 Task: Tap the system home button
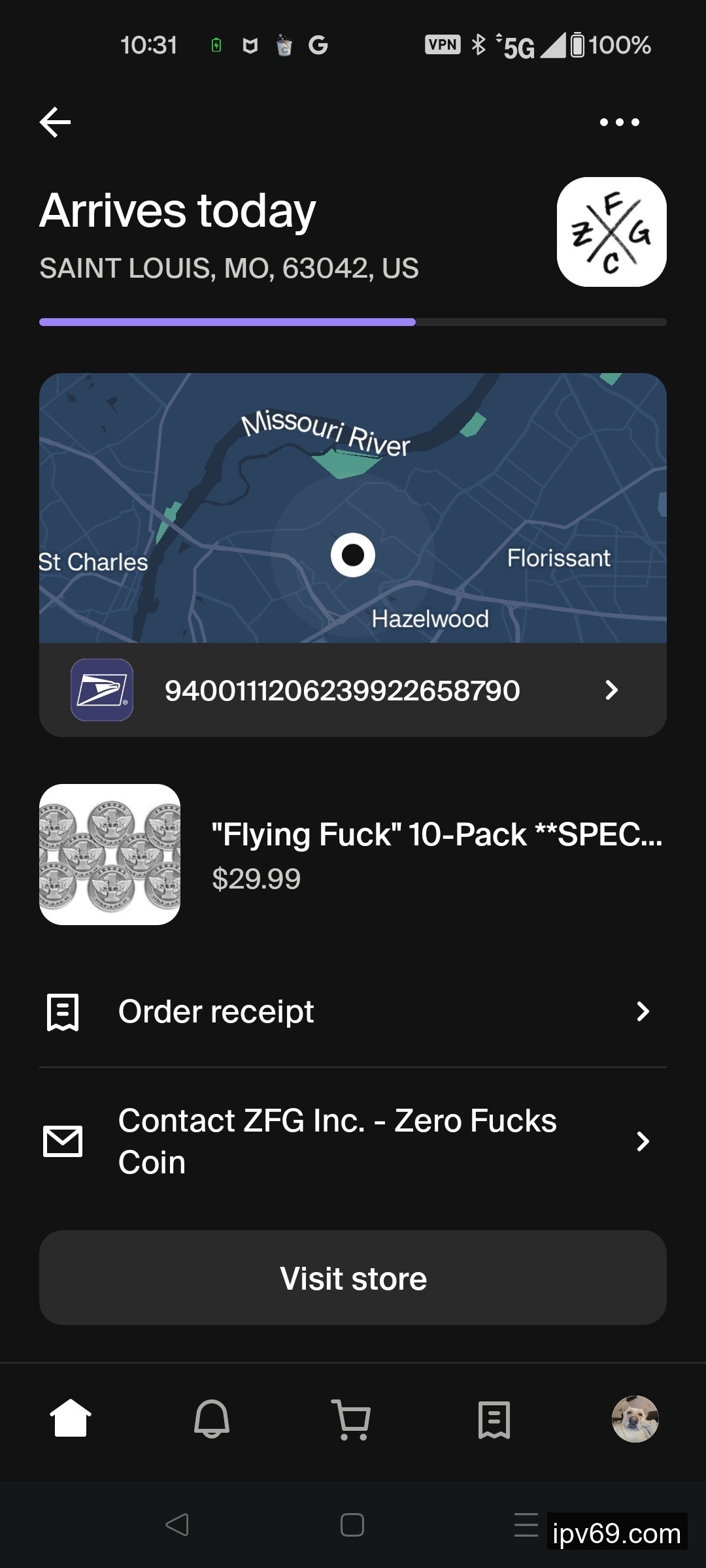click(352, 1526)
